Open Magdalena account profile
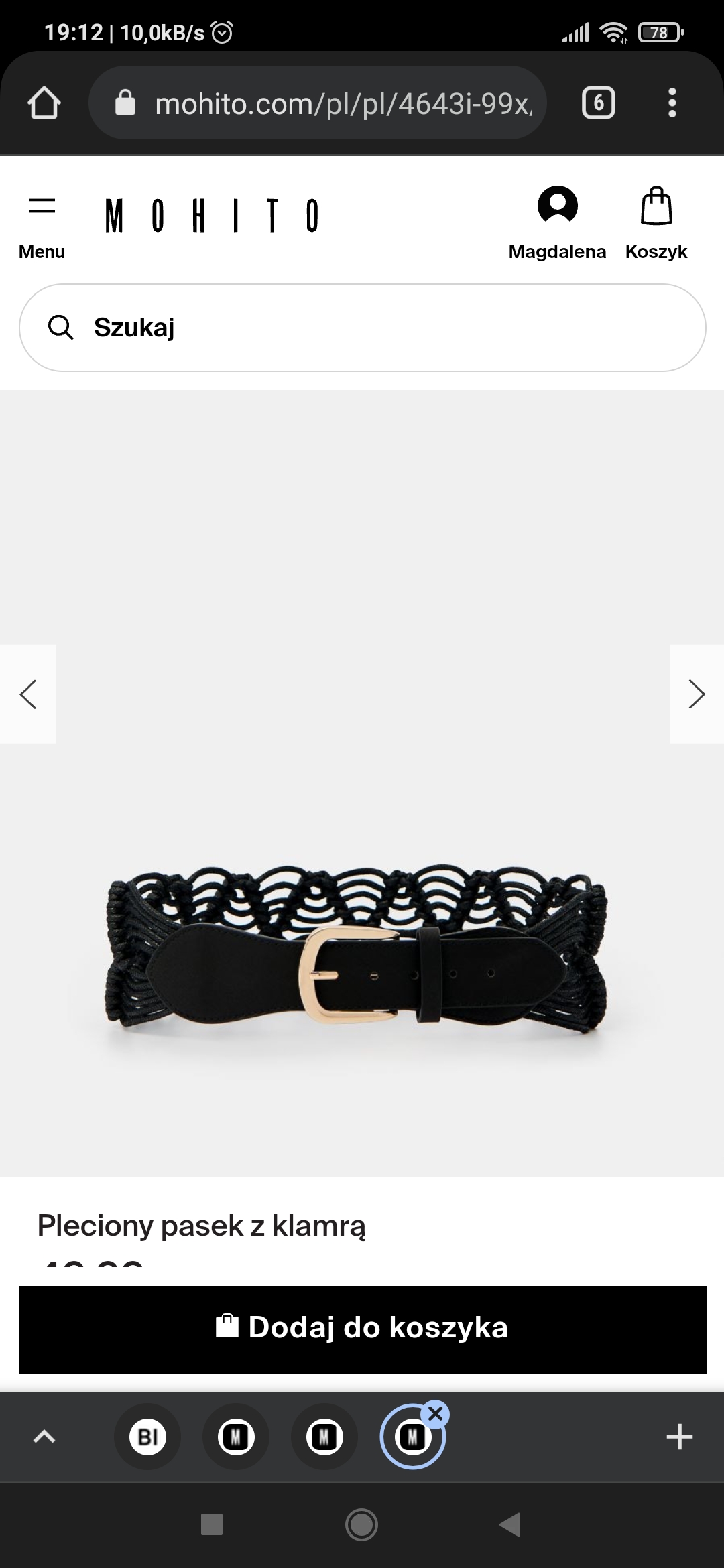724x1568 pixels. (x=557, y=224)
